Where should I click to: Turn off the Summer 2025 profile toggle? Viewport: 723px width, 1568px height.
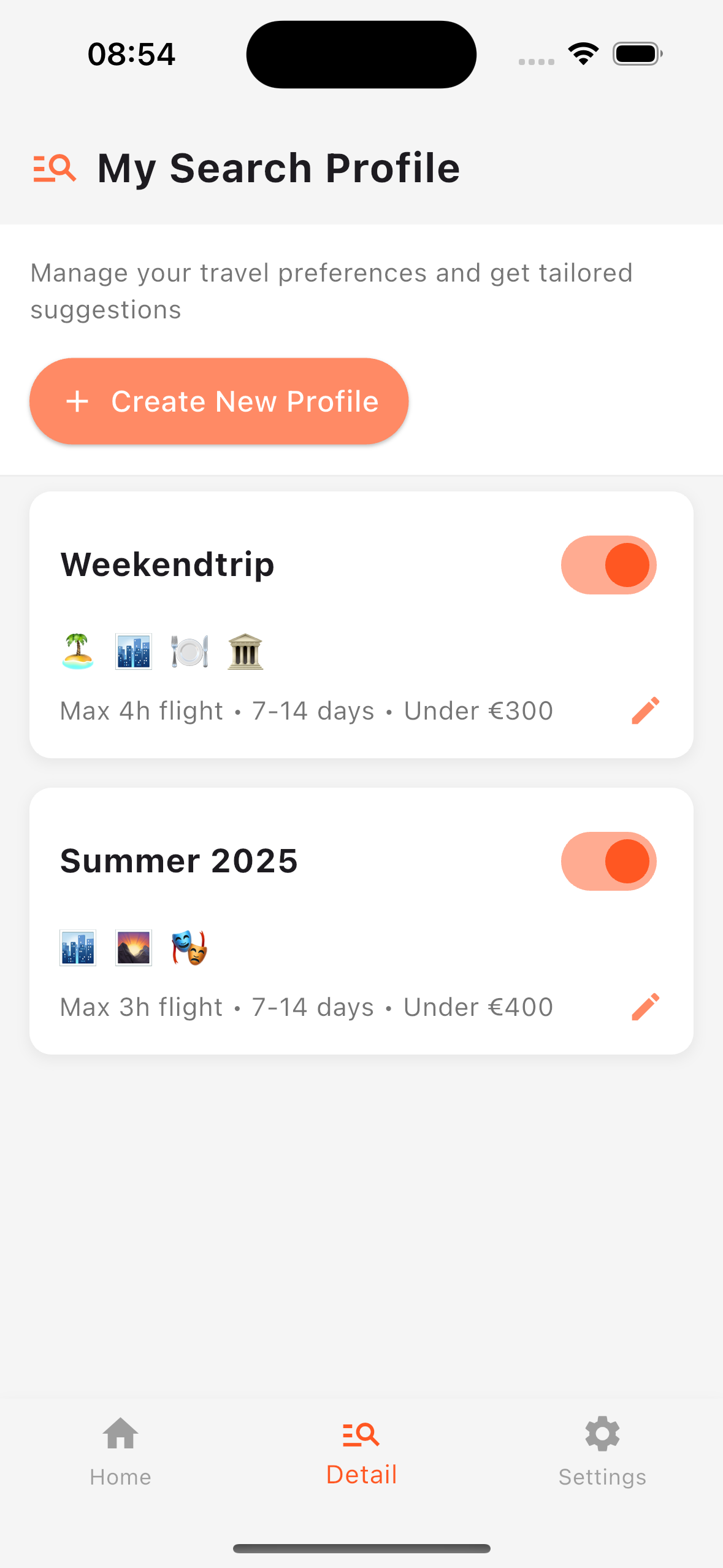(x=608, y=861)
